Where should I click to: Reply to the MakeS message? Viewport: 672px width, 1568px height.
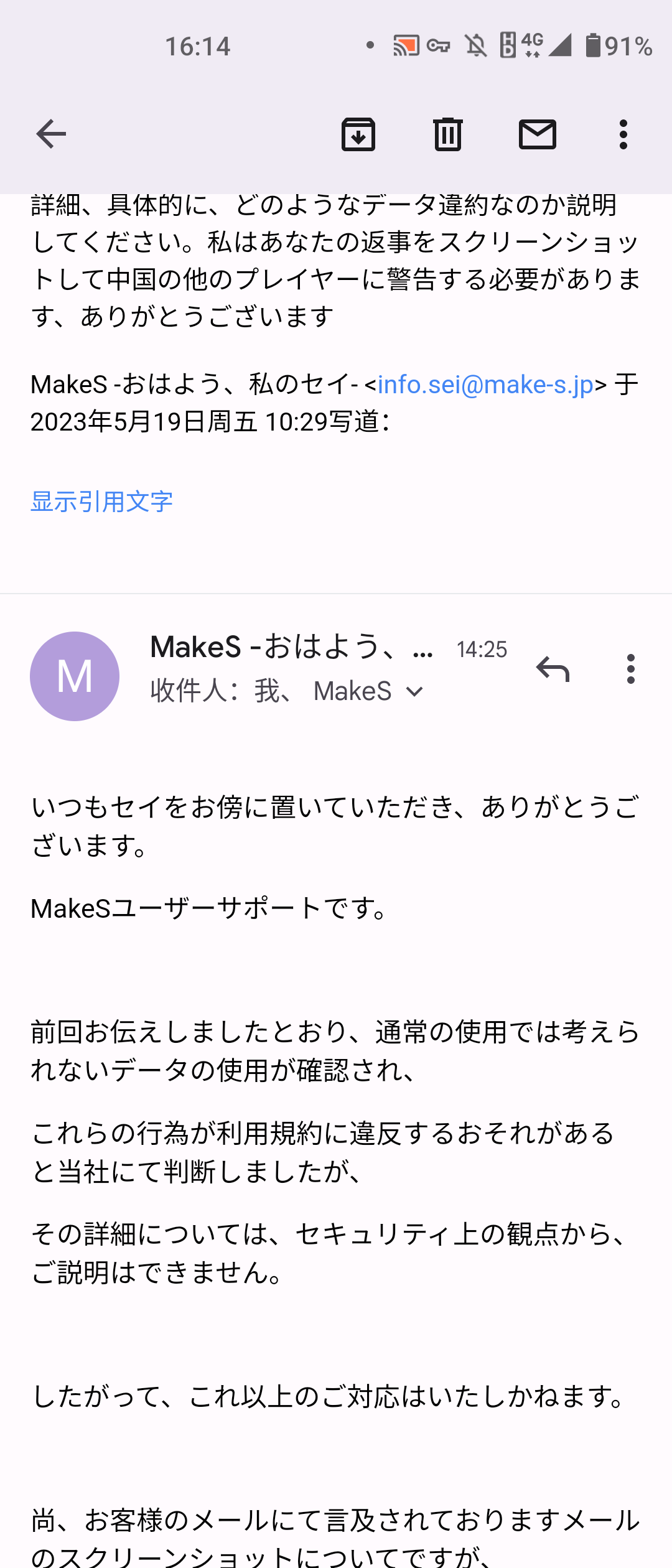553,670
